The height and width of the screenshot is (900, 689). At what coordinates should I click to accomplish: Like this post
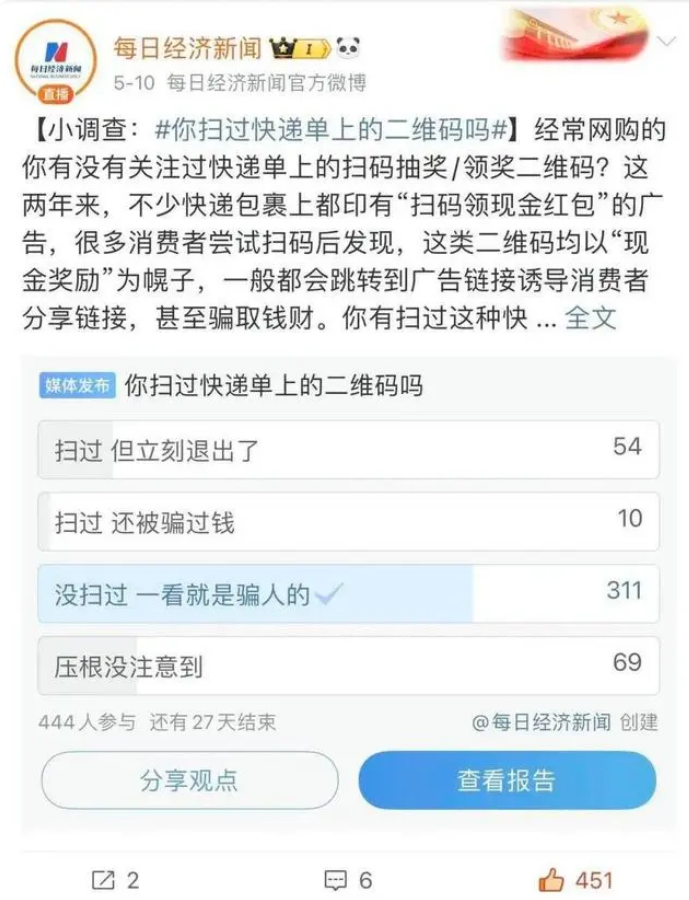[x=575, y=880]
